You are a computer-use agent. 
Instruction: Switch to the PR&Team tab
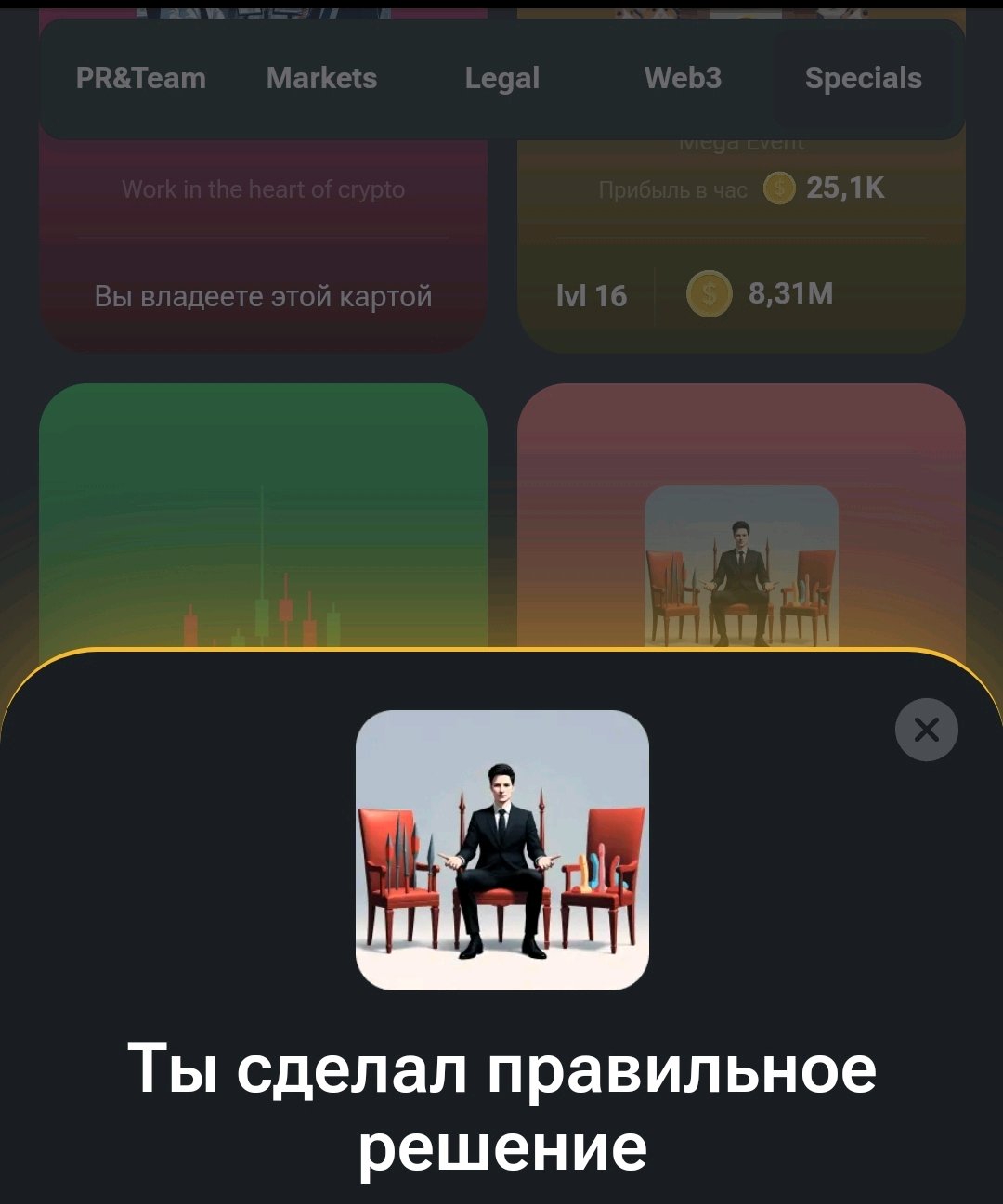[x=141, y=79]
